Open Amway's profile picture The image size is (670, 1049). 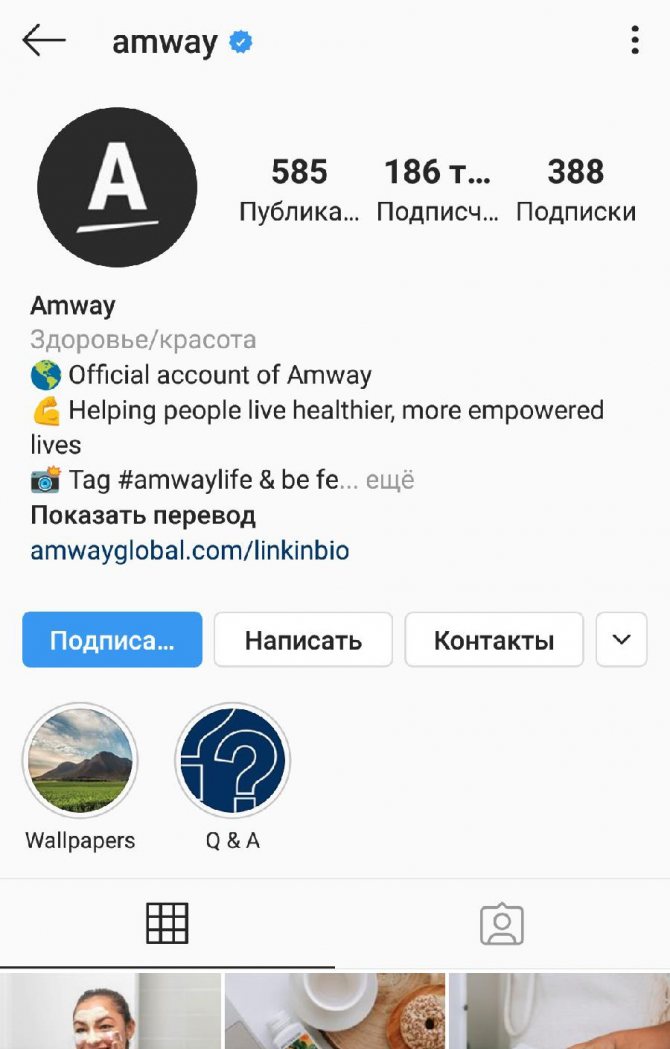point(117,187)
